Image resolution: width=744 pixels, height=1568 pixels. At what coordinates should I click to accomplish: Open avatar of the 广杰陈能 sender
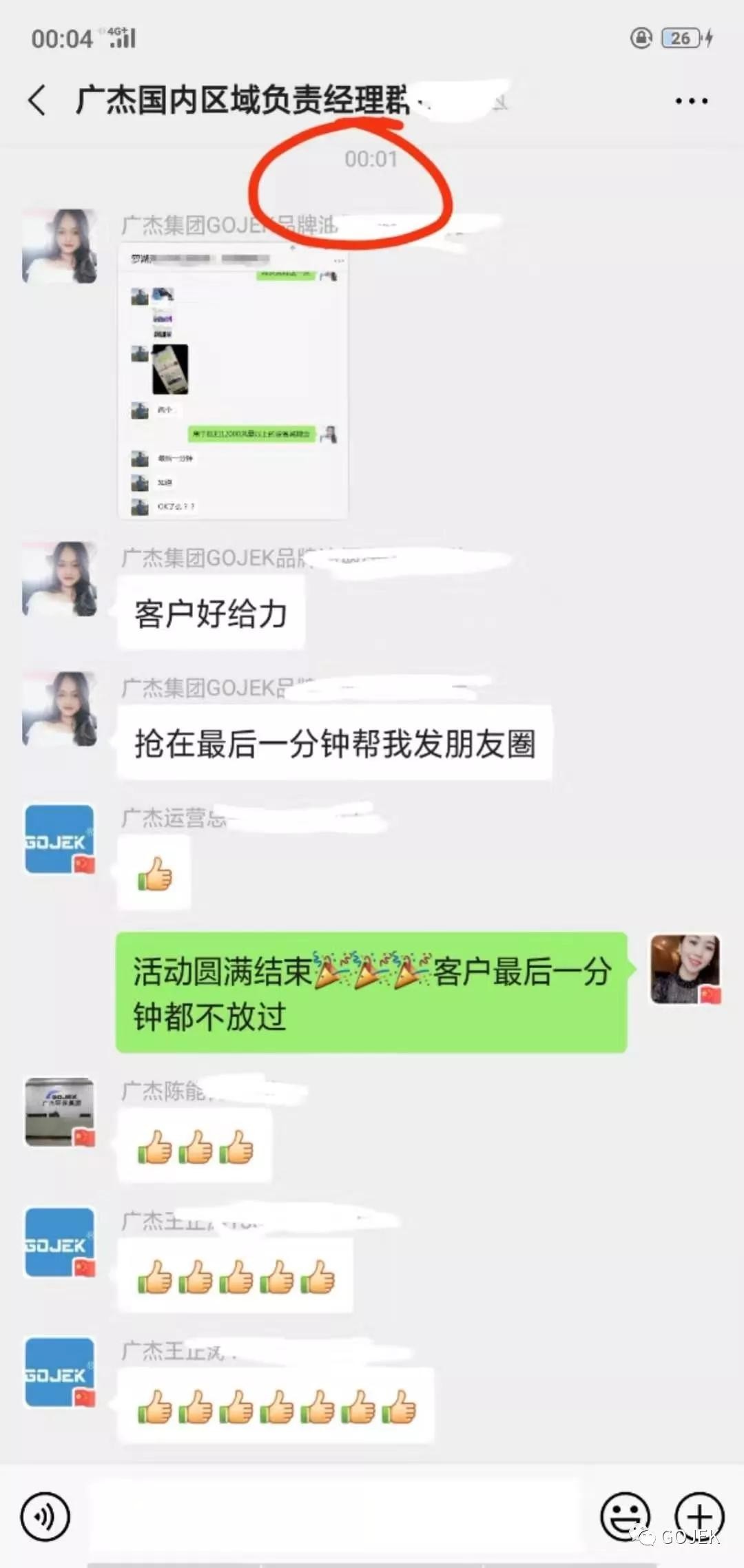tap(59, 1111)
